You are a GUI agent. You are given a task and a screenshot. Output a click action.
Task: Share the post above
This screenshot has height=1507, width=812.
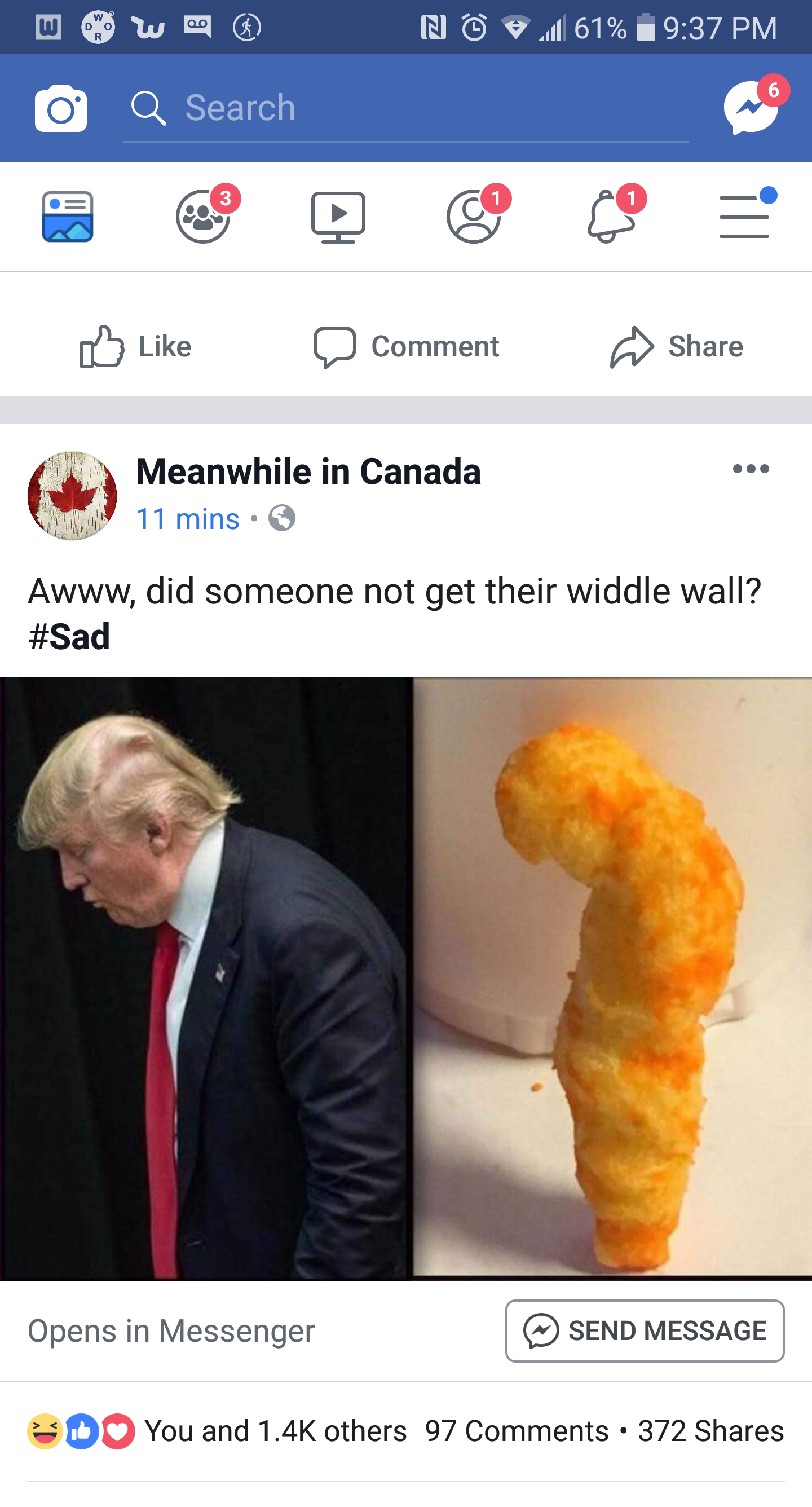pos(677,347)
